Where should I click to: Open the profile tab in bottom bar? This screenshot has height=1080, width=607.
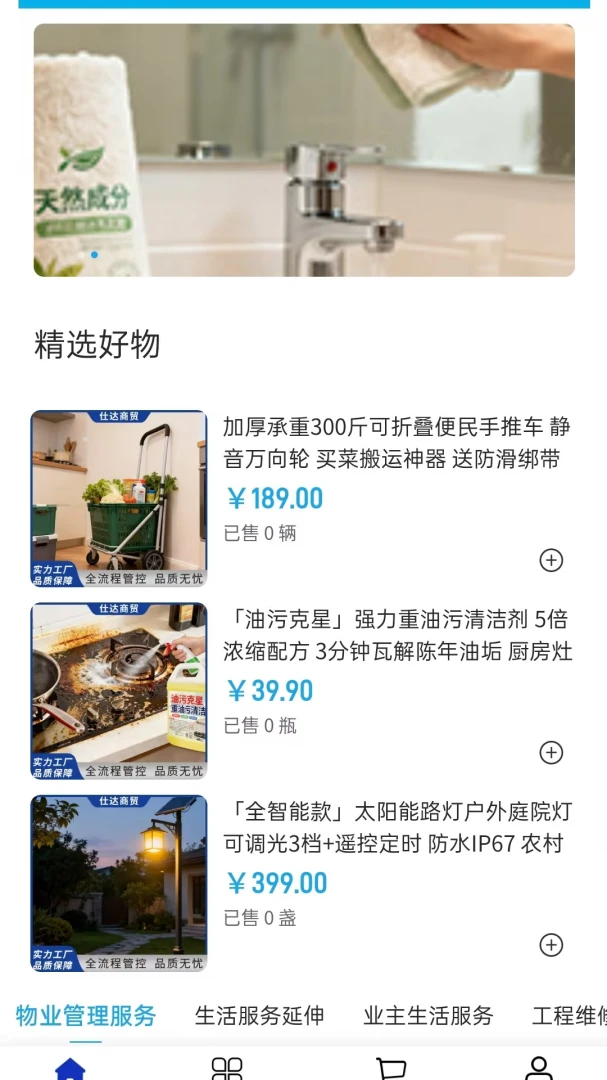coord(539,1068)
